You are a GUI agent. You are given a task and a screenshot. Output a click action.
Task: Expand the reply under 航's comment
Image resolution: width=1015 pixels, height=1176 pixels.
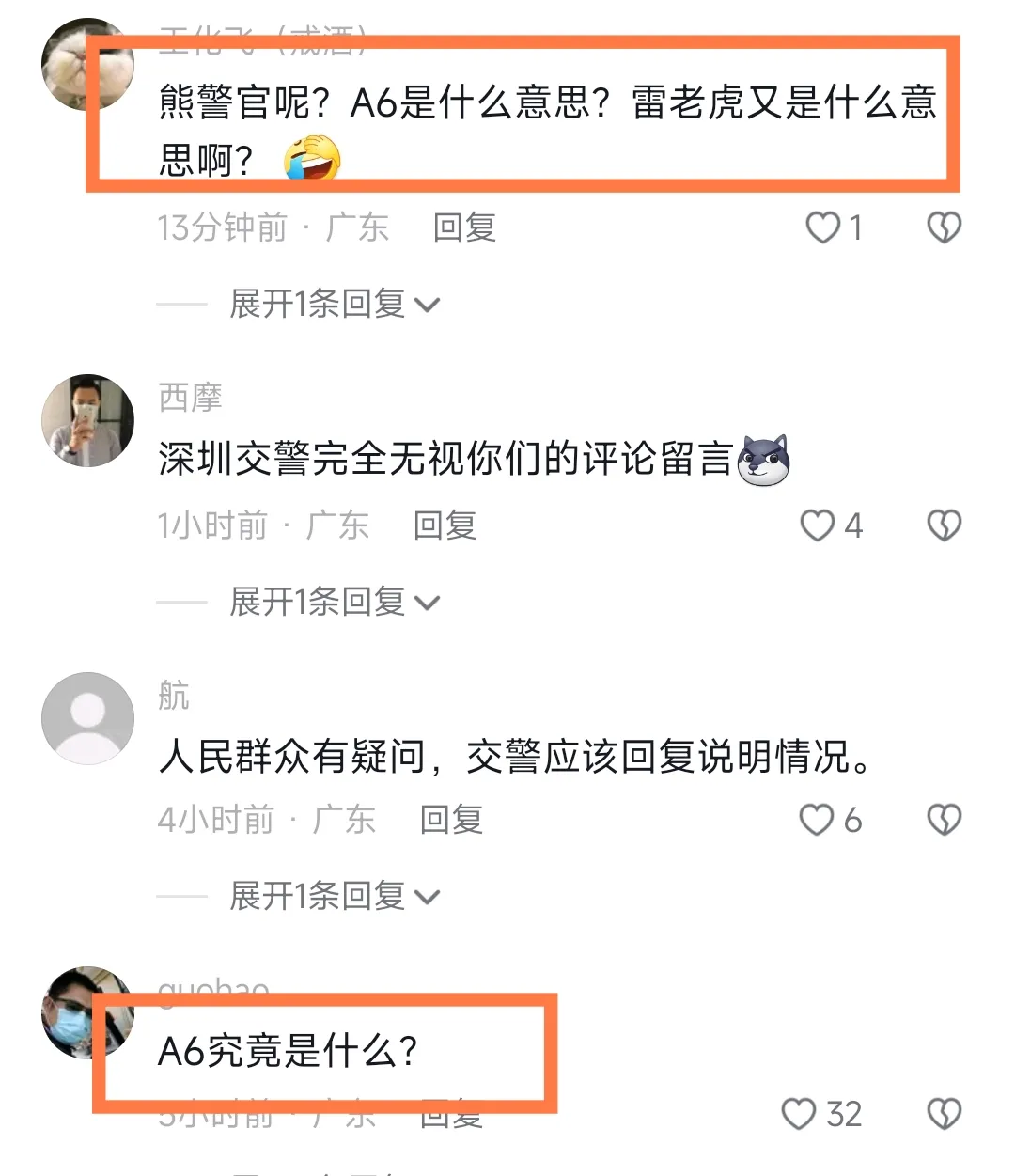tap(334, 897)
